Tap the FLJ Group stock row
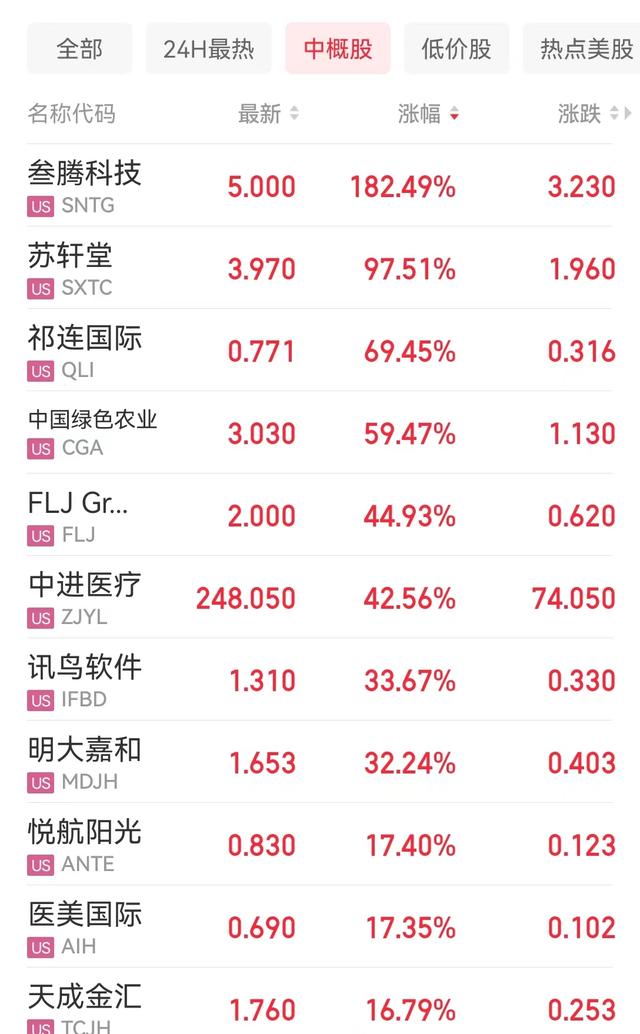This screenshot has height=1034, width=640. click(320, 515)
